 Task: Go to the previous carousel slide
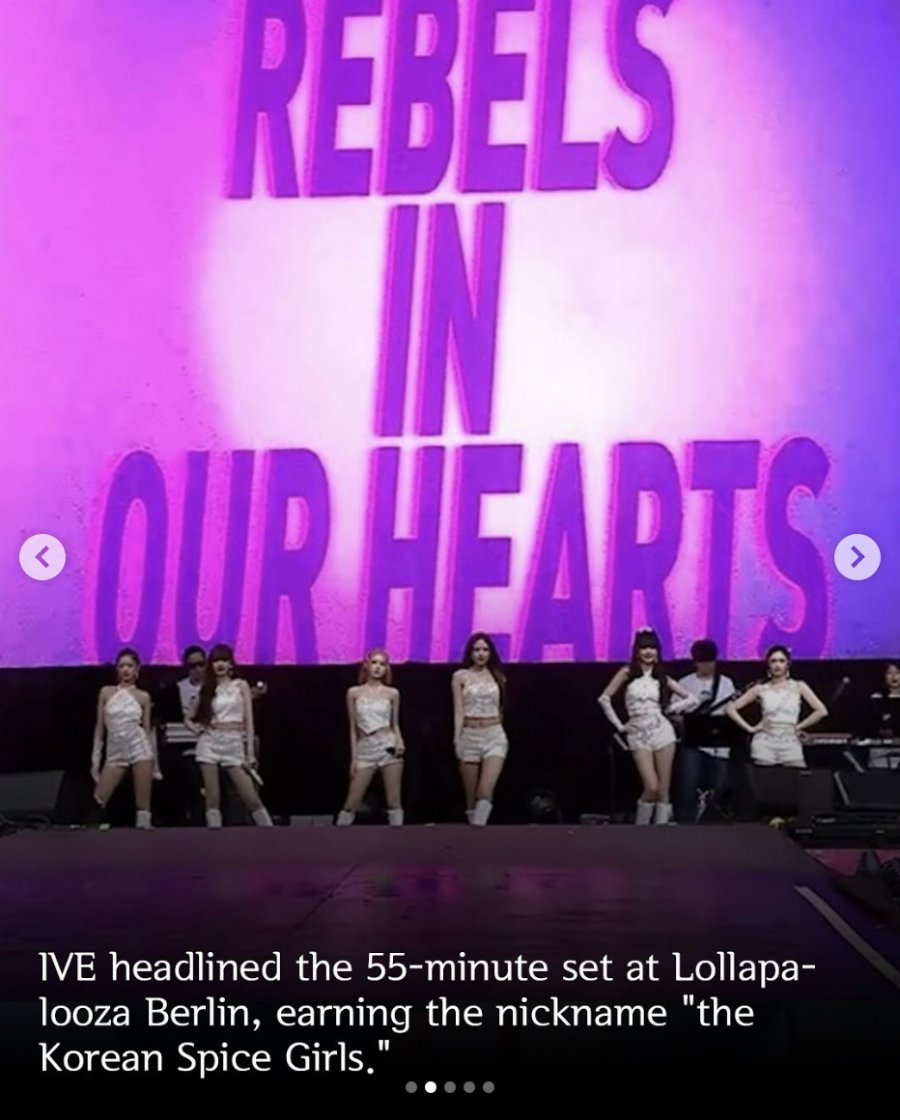(x=43, y=557)
